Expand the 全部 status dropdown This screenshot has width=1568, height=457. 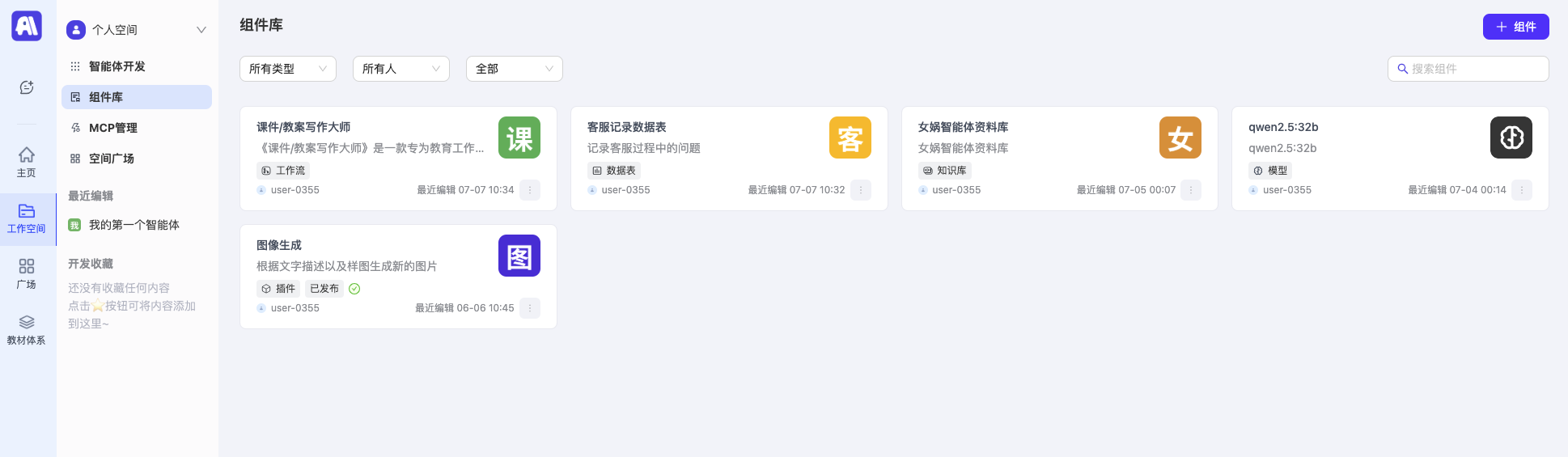(x=514, y=69)
